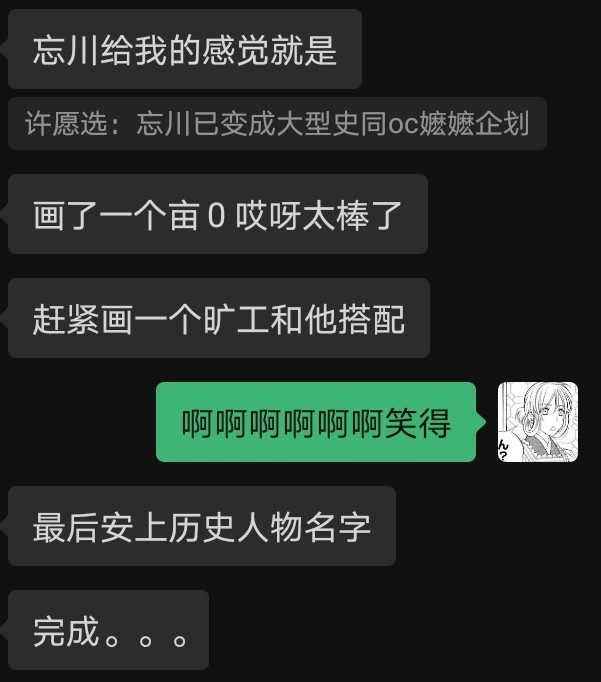The image size is (601, 682).
Task: Open the sender's manga avatar profile
Action: (x=538, y=422)
